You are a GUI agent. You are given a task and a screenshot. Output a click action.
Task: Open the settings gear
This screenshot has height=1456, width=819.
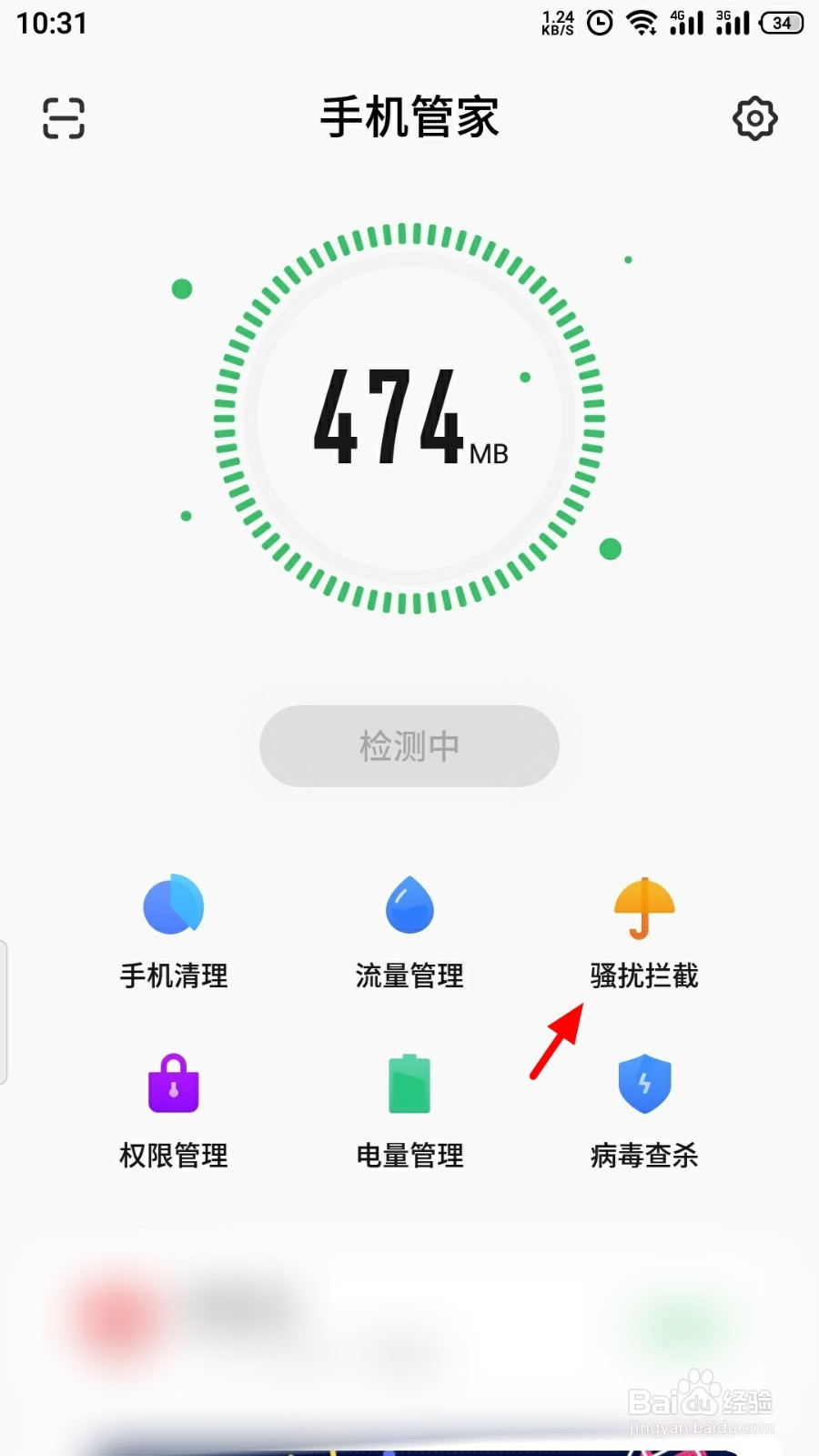[753, 117]
